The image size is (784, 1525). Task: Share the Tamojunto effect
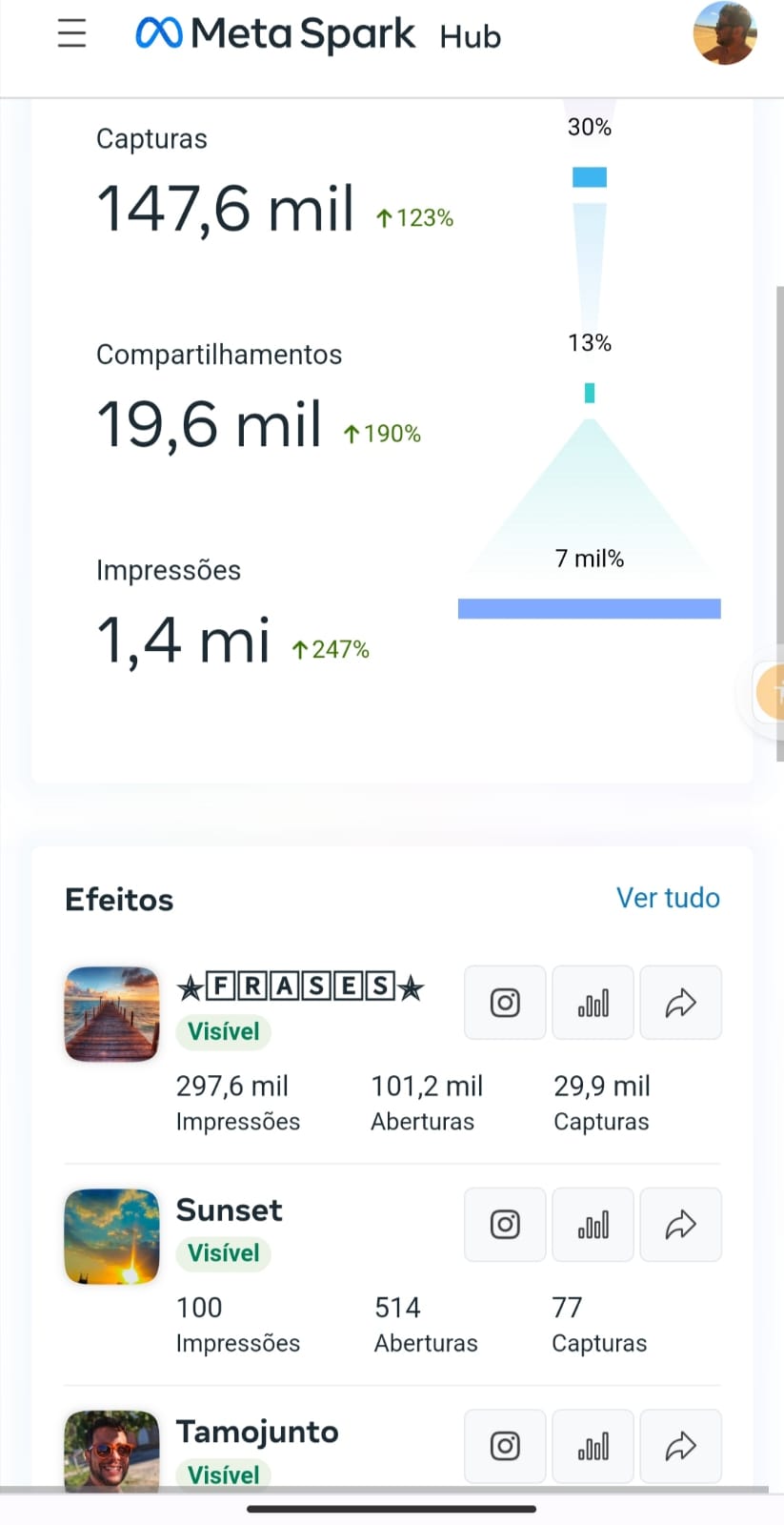680,1446
